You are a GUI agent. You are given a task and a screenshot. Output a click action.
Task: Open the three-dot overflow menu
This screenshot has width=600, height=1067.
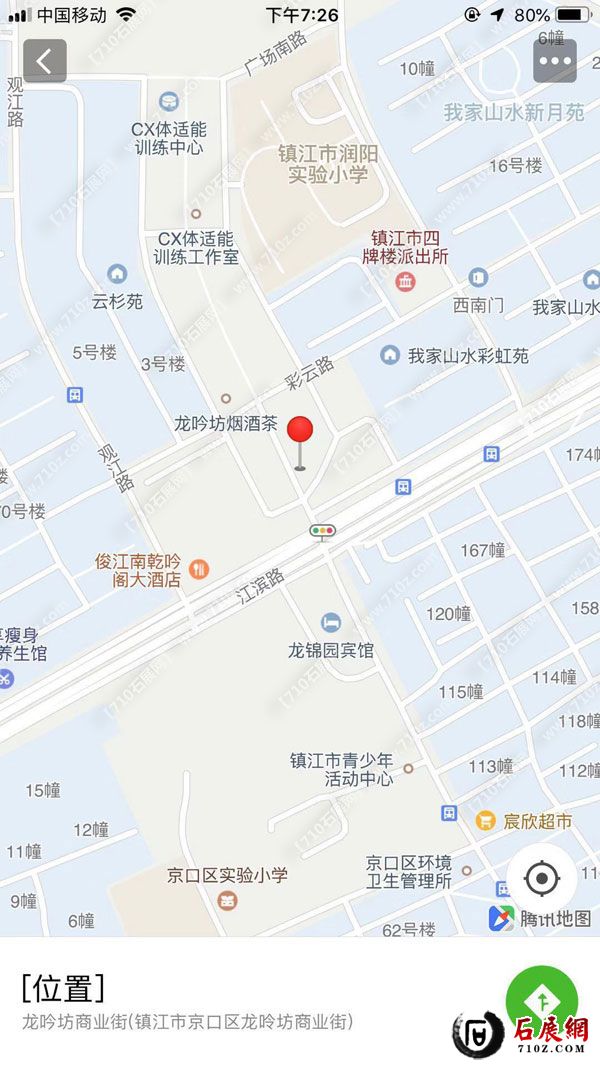[555, 61]
